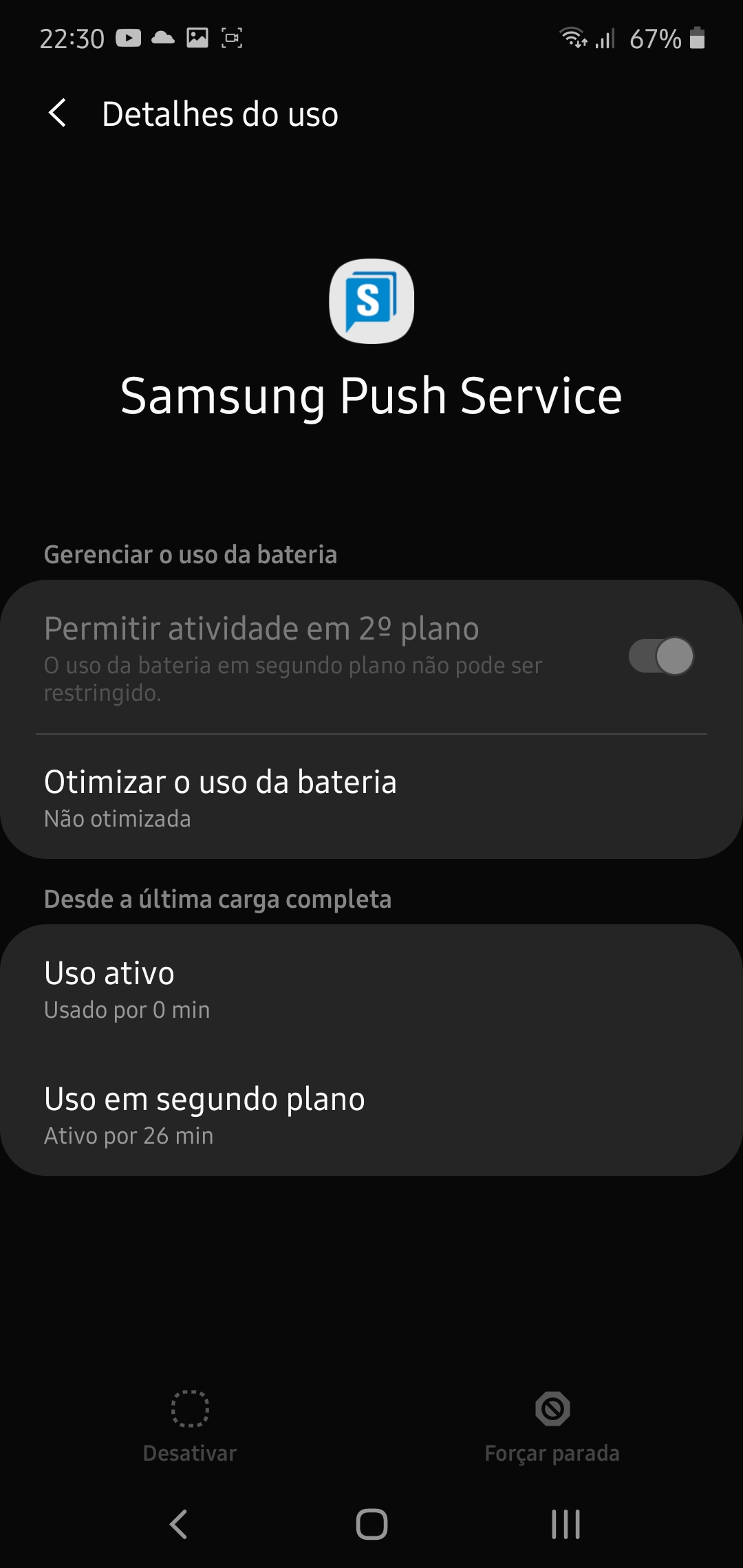The height and width of the screenshot is (1568, 743).
Task: Go back from Detalhes do uso
Action: pos(58,113)
